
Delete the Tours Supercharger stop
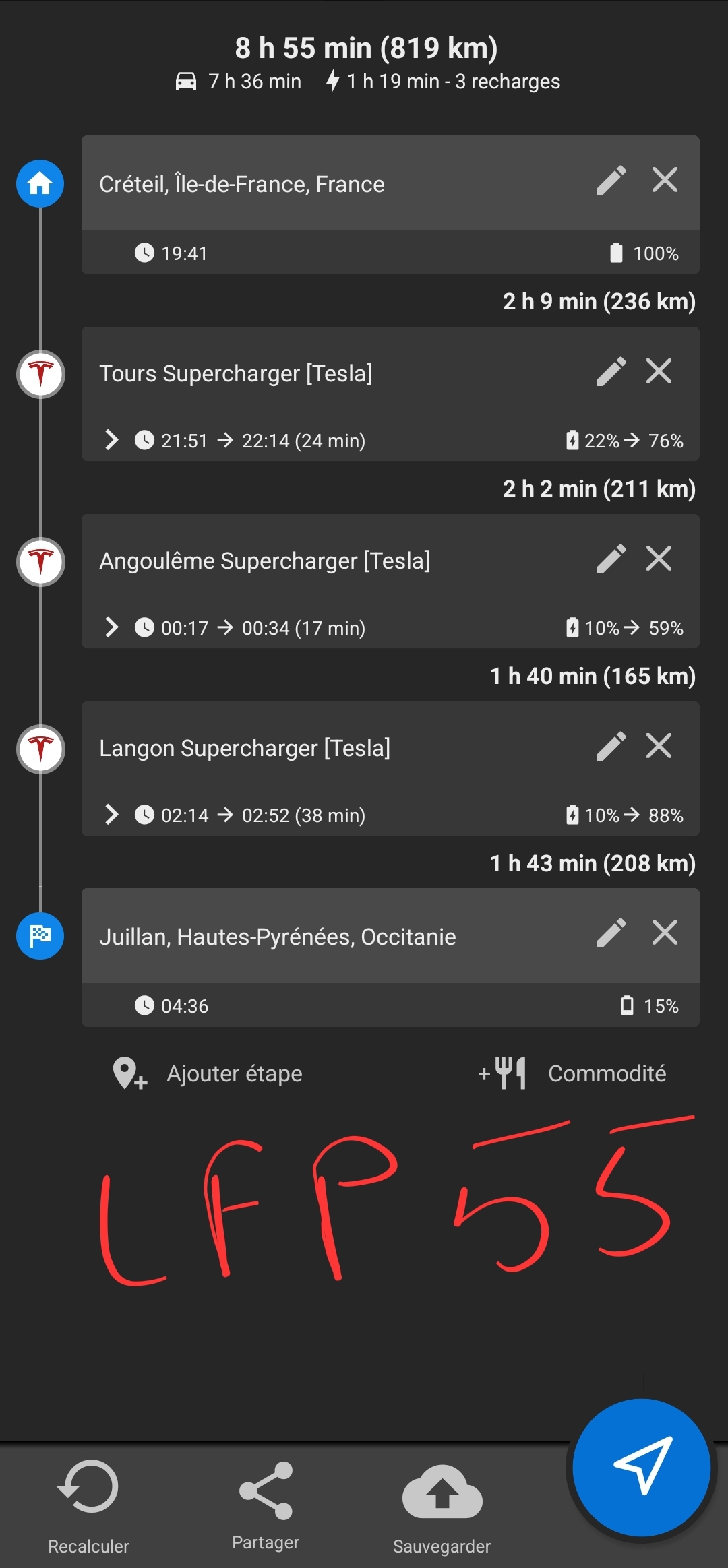(659, 371)
